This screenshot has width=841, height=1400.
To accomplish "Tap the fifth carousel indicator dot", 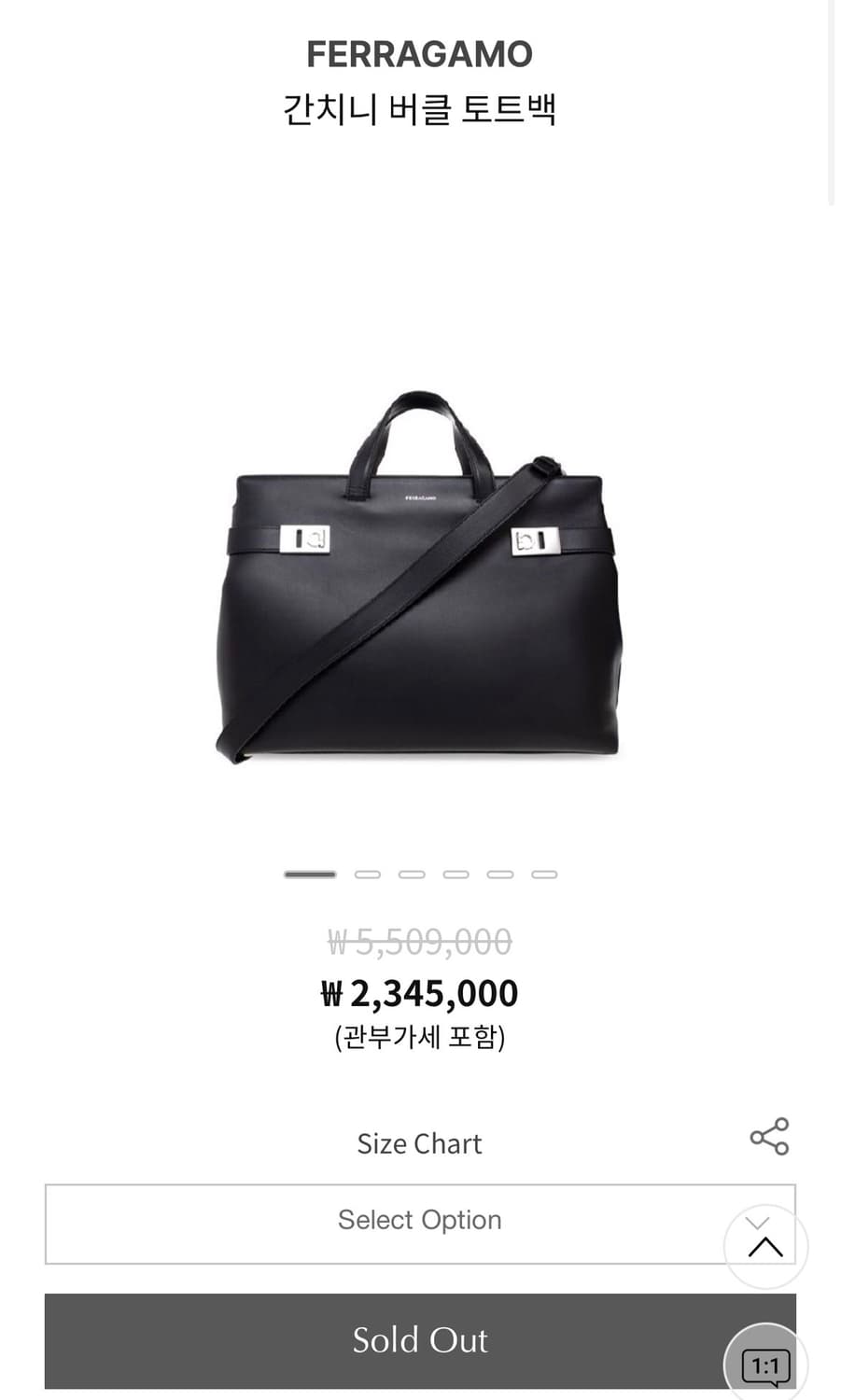I will [x=502, y=875].
